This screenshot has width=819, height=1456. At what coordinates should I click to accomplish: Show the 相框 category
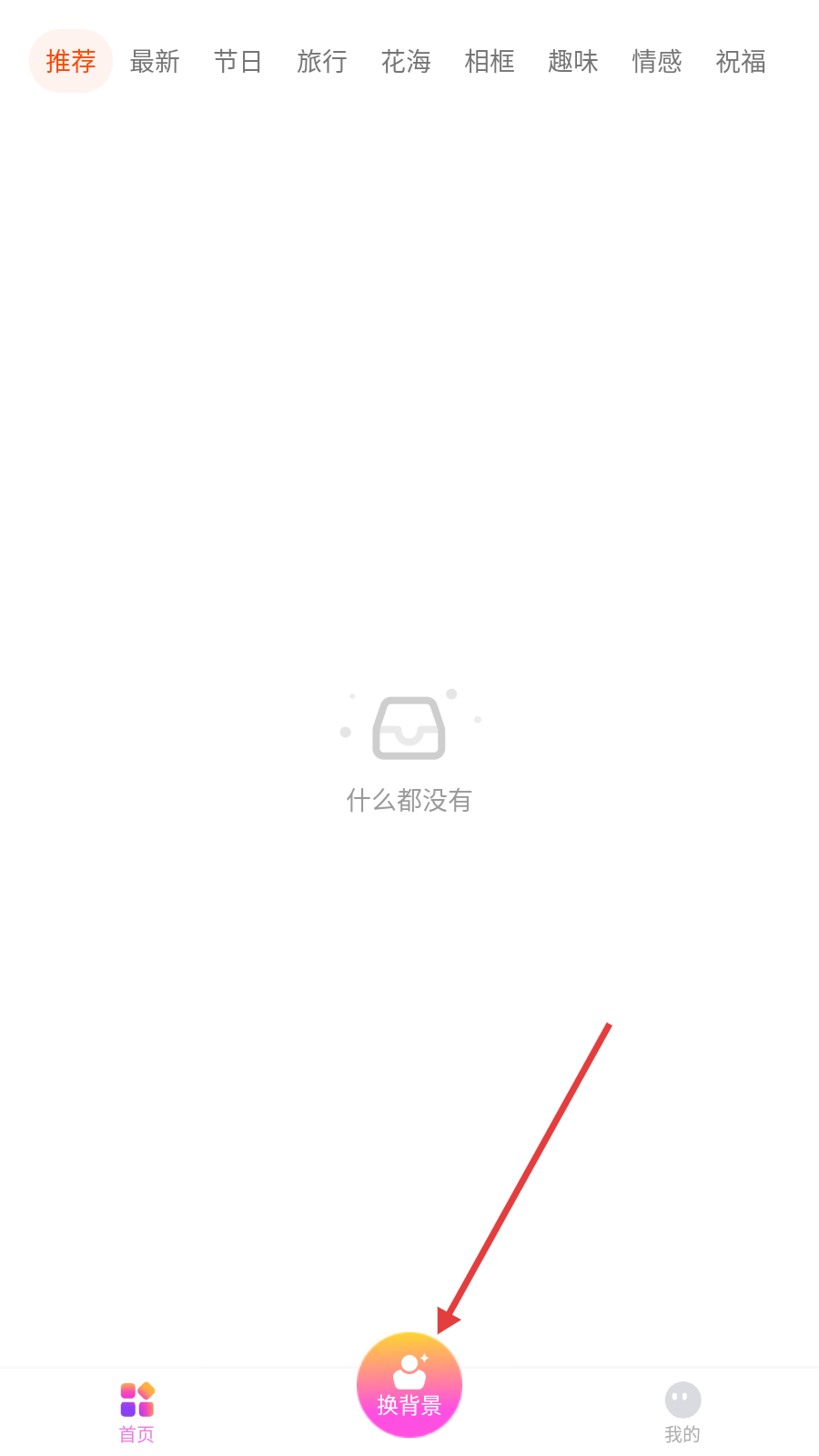[x=490, y=61]
